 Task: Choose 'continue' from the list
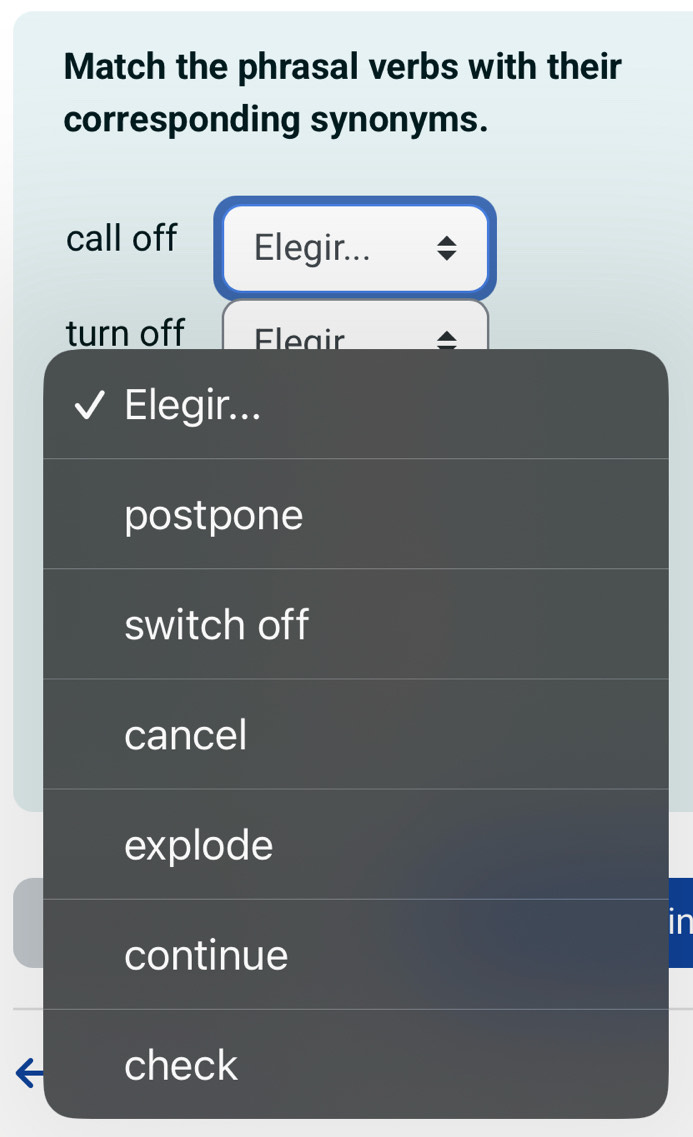click(355, 955)
